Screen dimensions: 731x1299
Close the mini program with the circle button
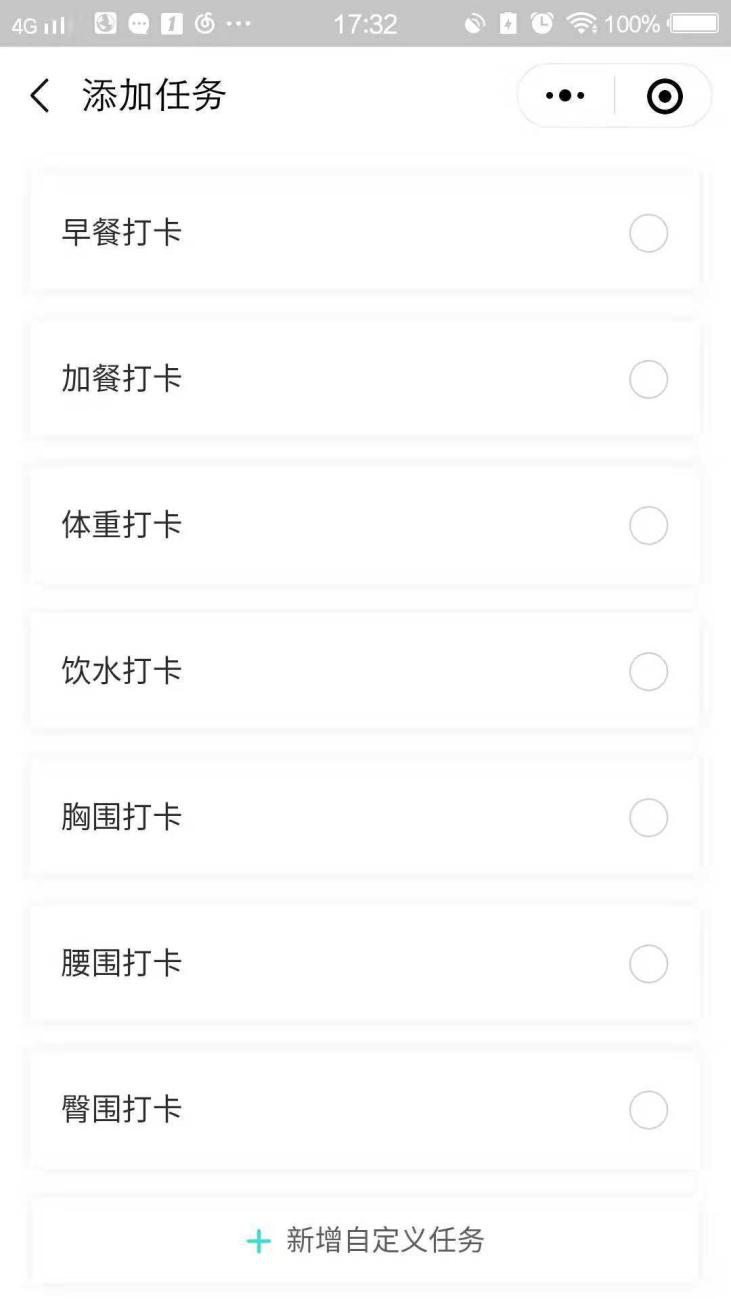pos(665,96)
